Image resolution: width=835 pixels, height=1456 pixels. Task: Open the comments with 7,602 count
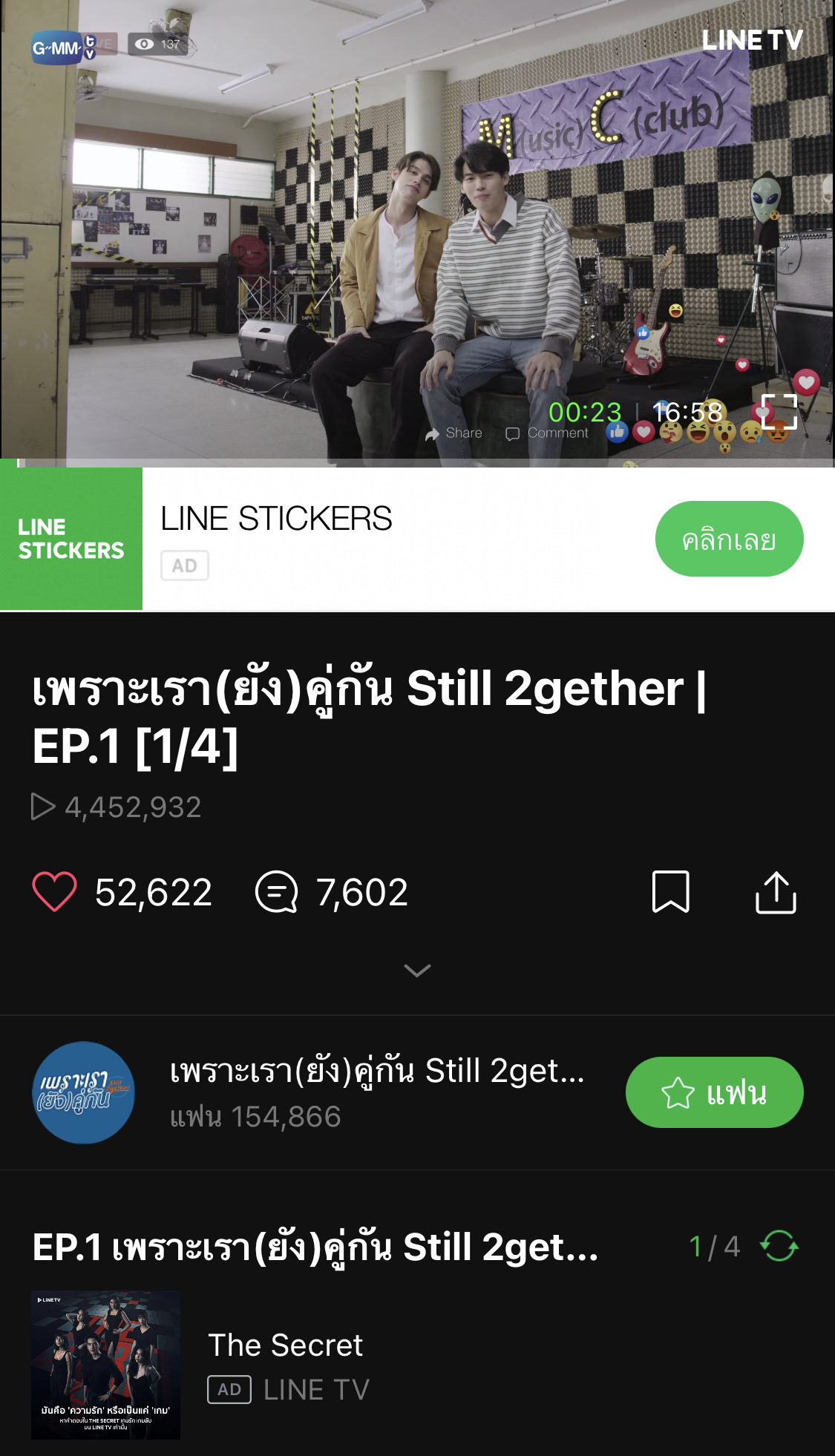click(277, 891)
